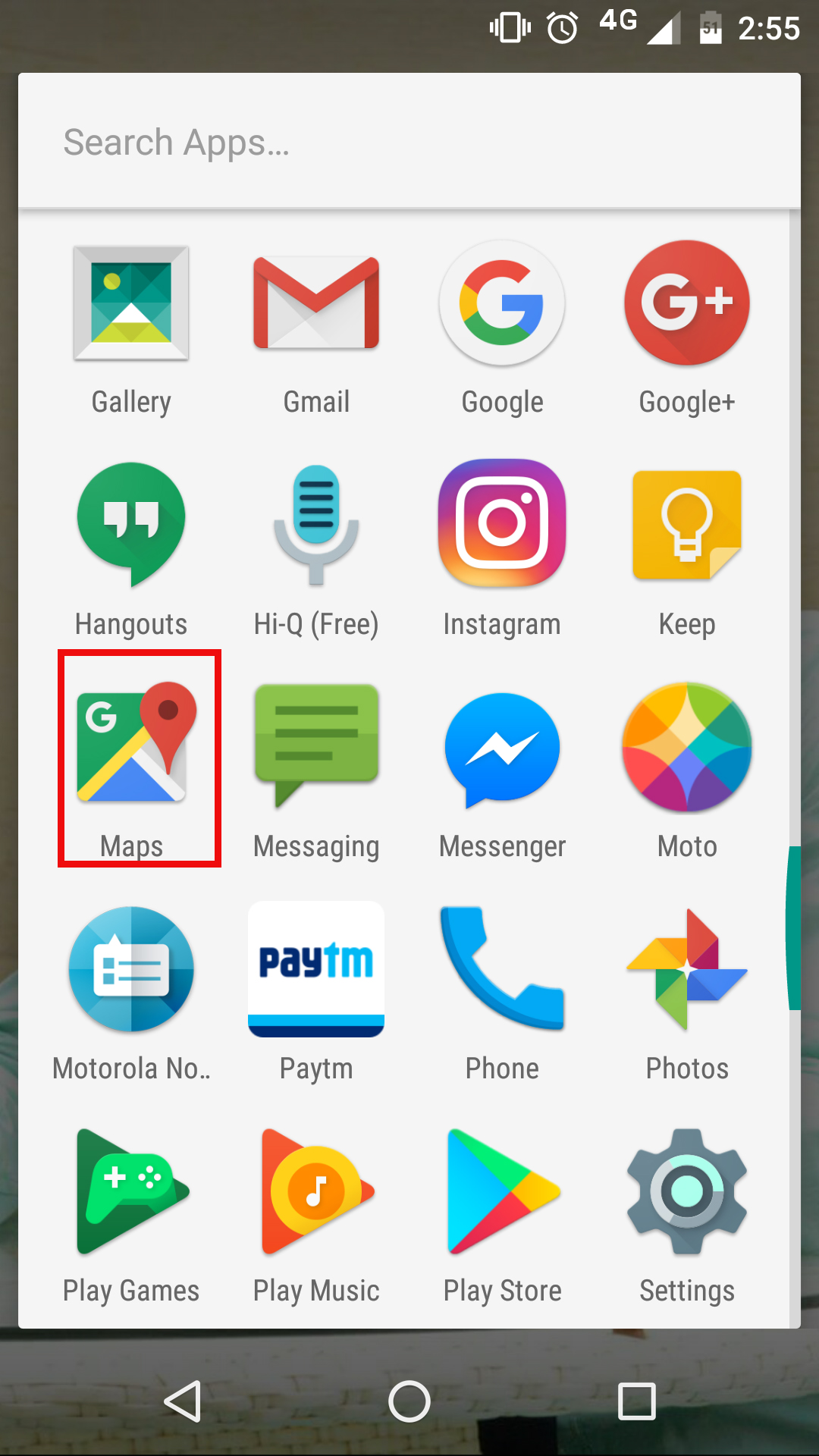
Task: Open Hangouts
Action: pos(131,525)
